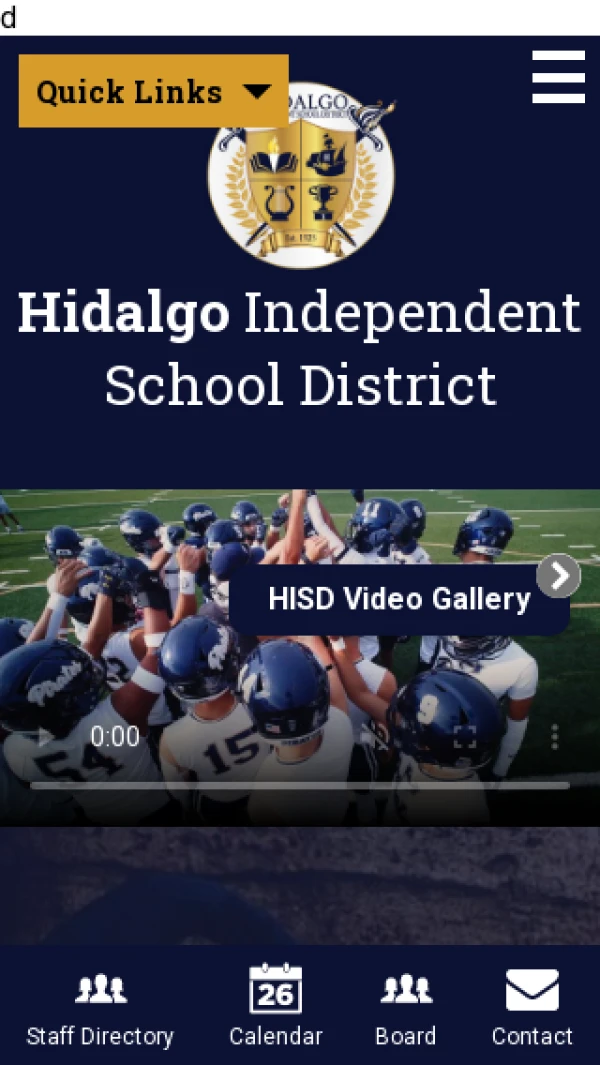600x1065 pixels.
Task: Open the Calendar page
Action: [x=275, y=1005]
